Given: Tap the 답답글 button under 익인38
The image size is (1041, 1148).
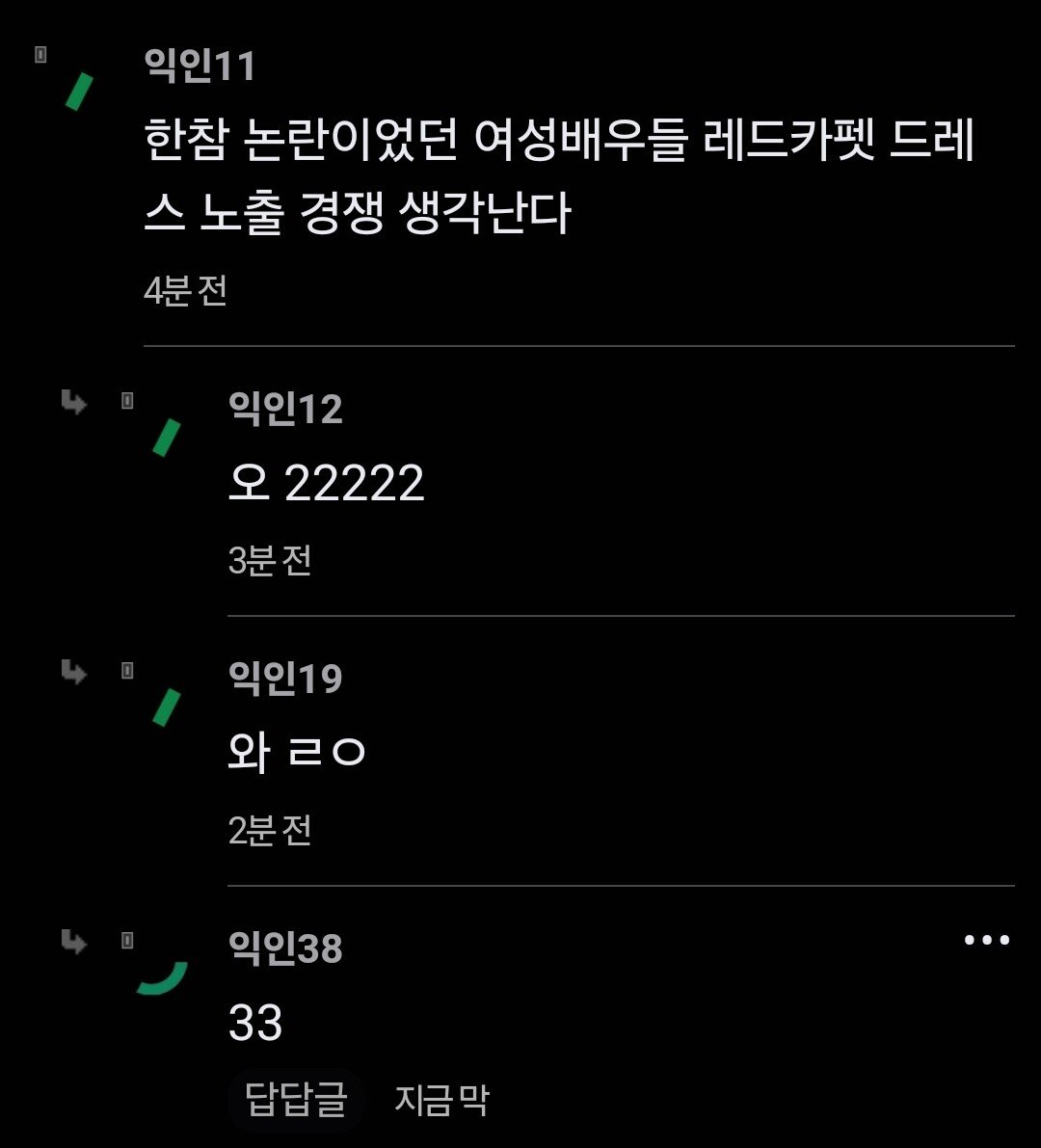Looking at the screenshot, I should pos(296,1100).
